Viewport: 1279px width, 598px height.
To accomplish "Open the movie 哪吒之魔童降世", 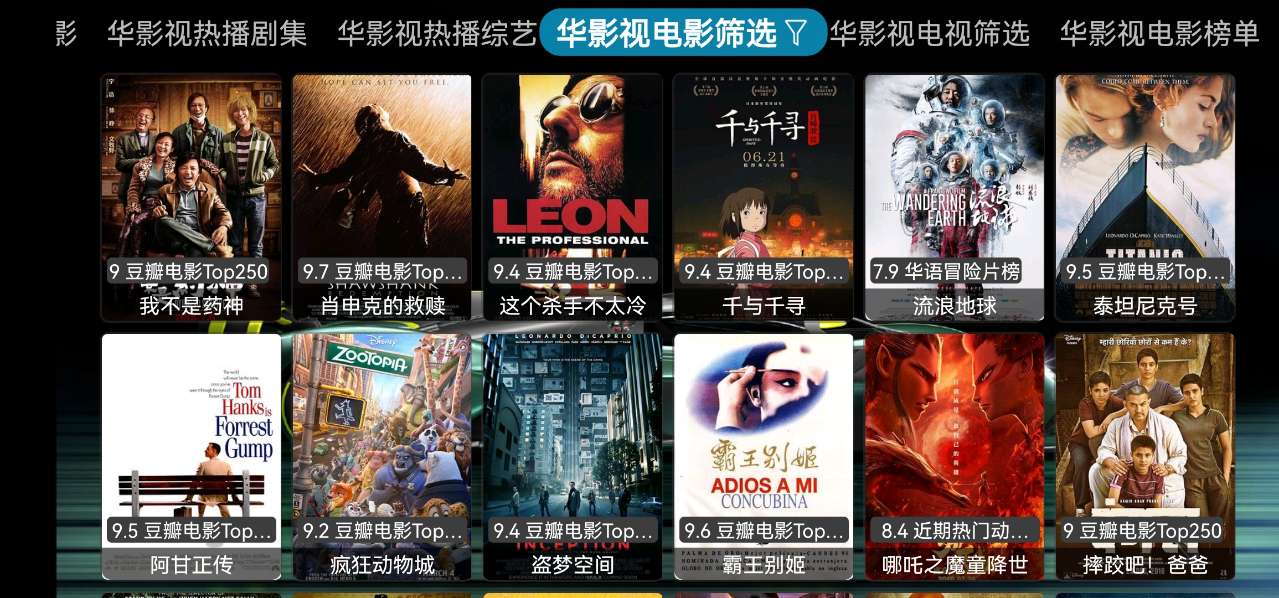I will pyautogui.click(x=954, y=455).
